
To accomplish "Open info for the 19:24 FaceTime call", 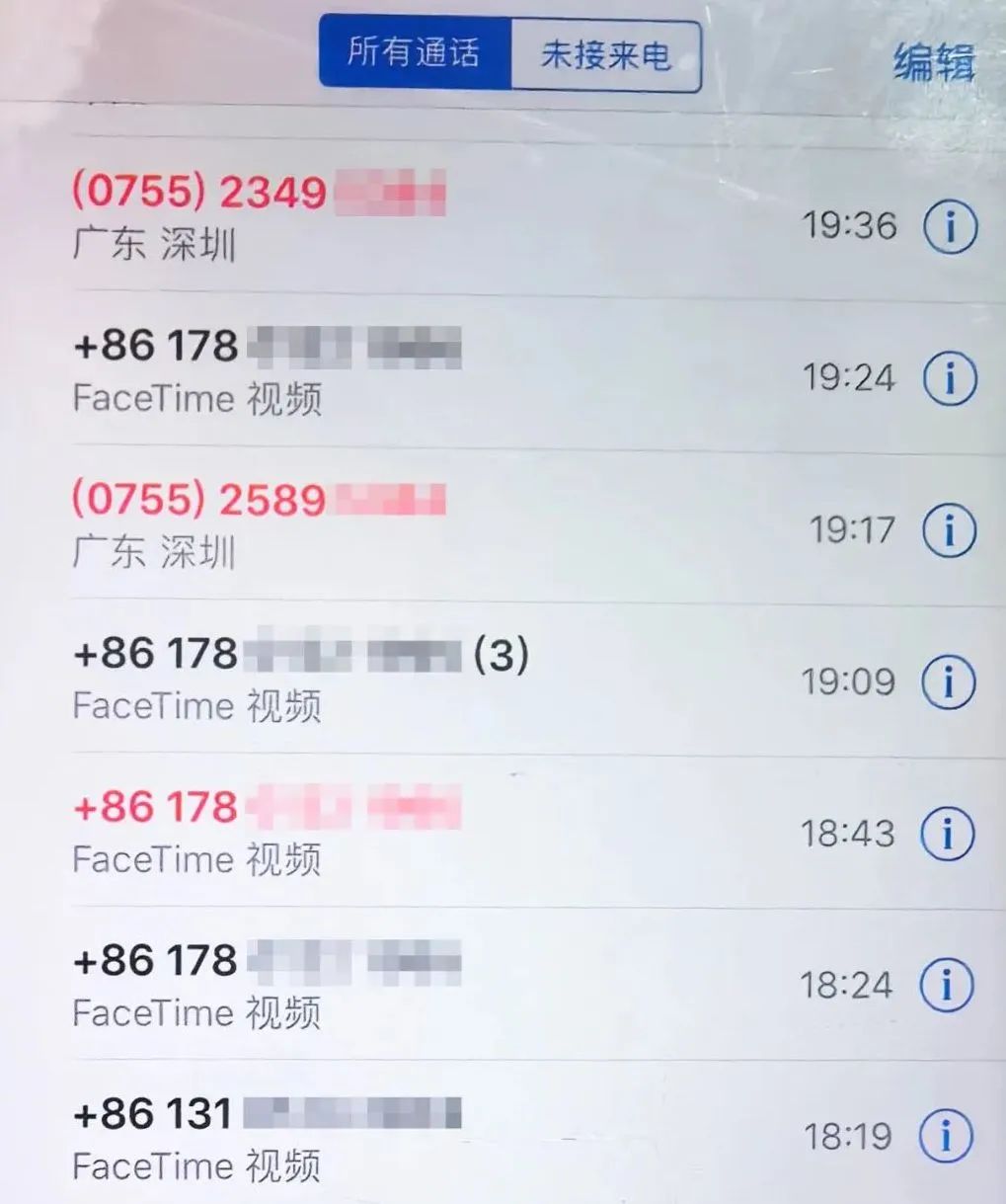I will click(950, 378).
